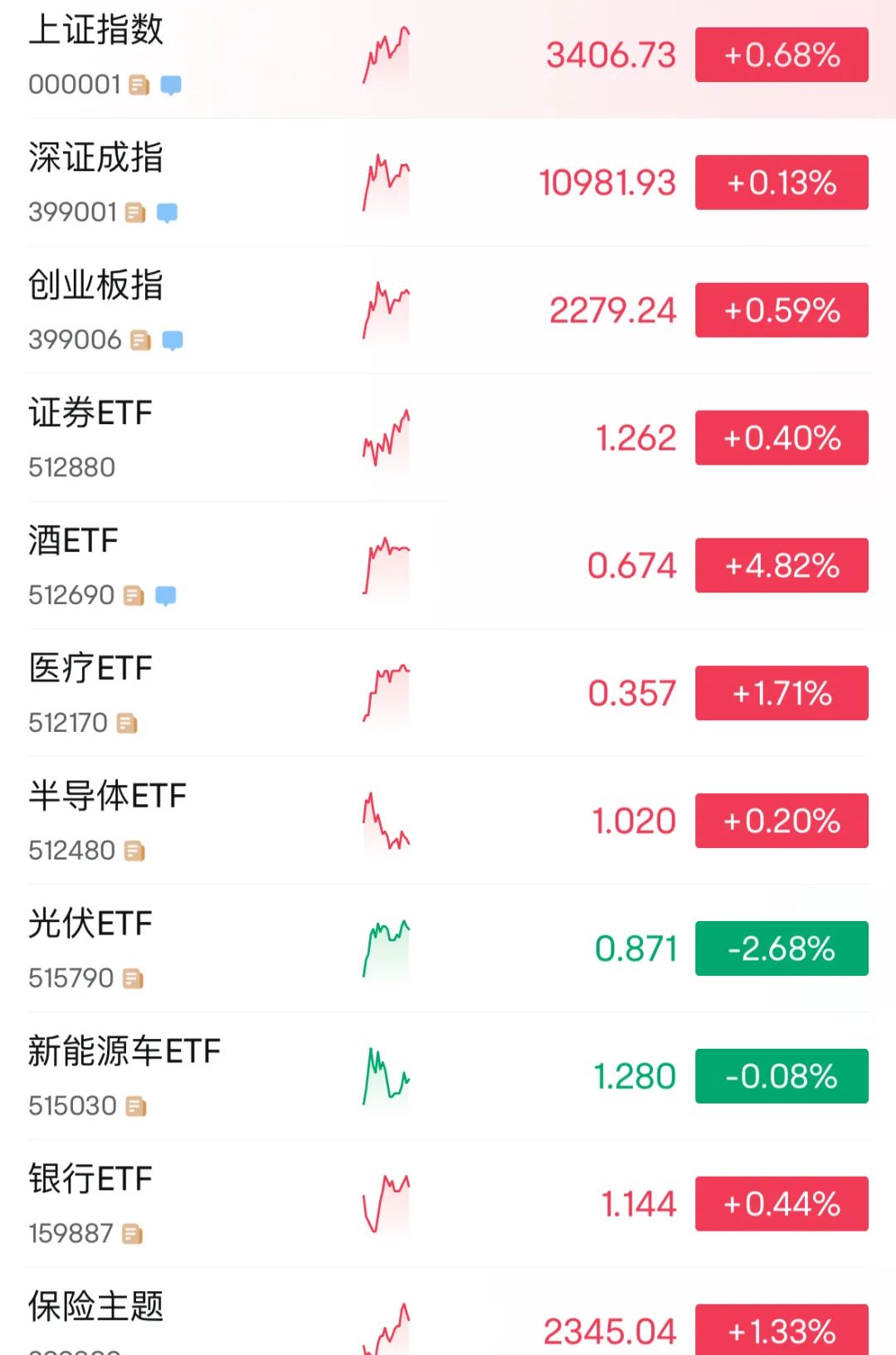This screenshot has width=896, height=1355.
Task: Open the document icon beside code 512480
Action: coord(133,851)
